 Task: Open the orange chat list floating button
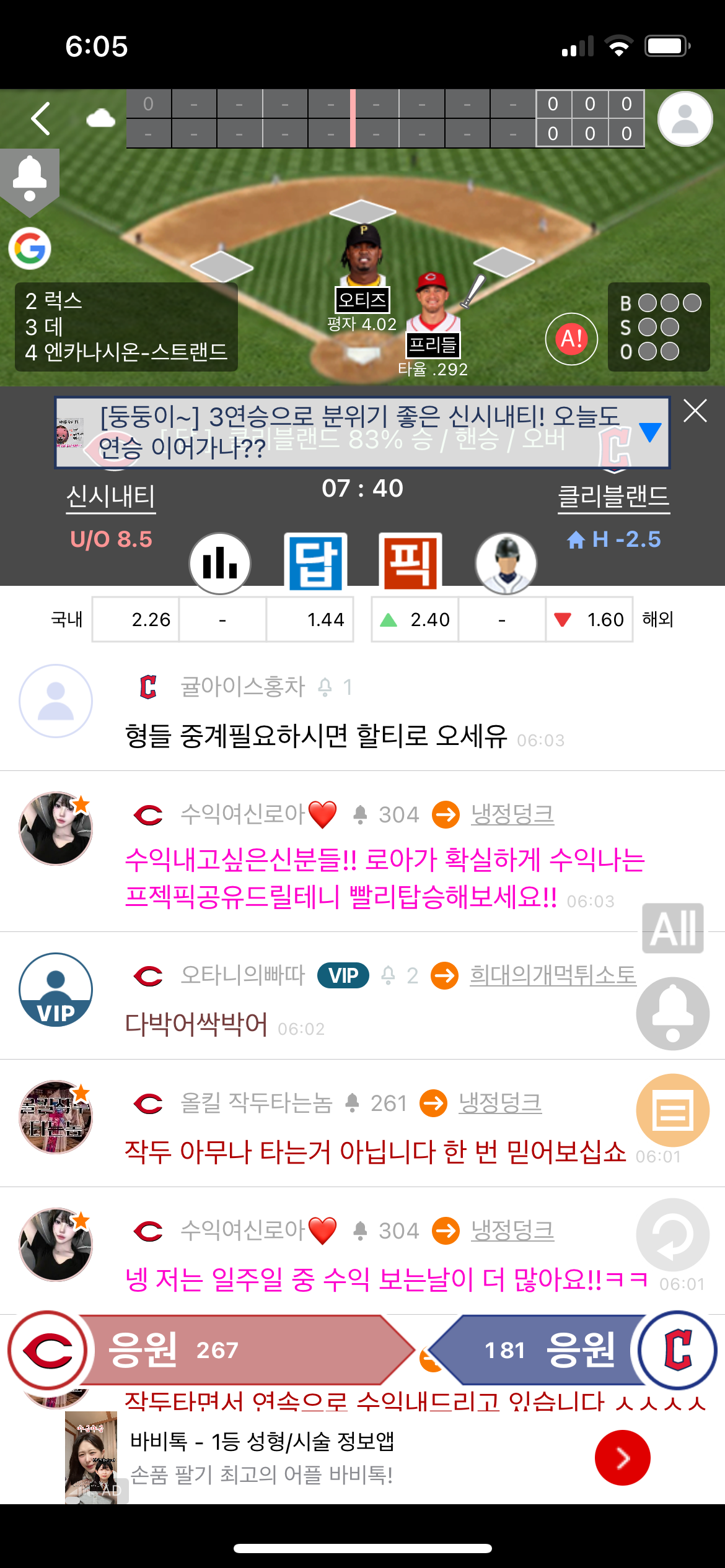(673, 1110)
